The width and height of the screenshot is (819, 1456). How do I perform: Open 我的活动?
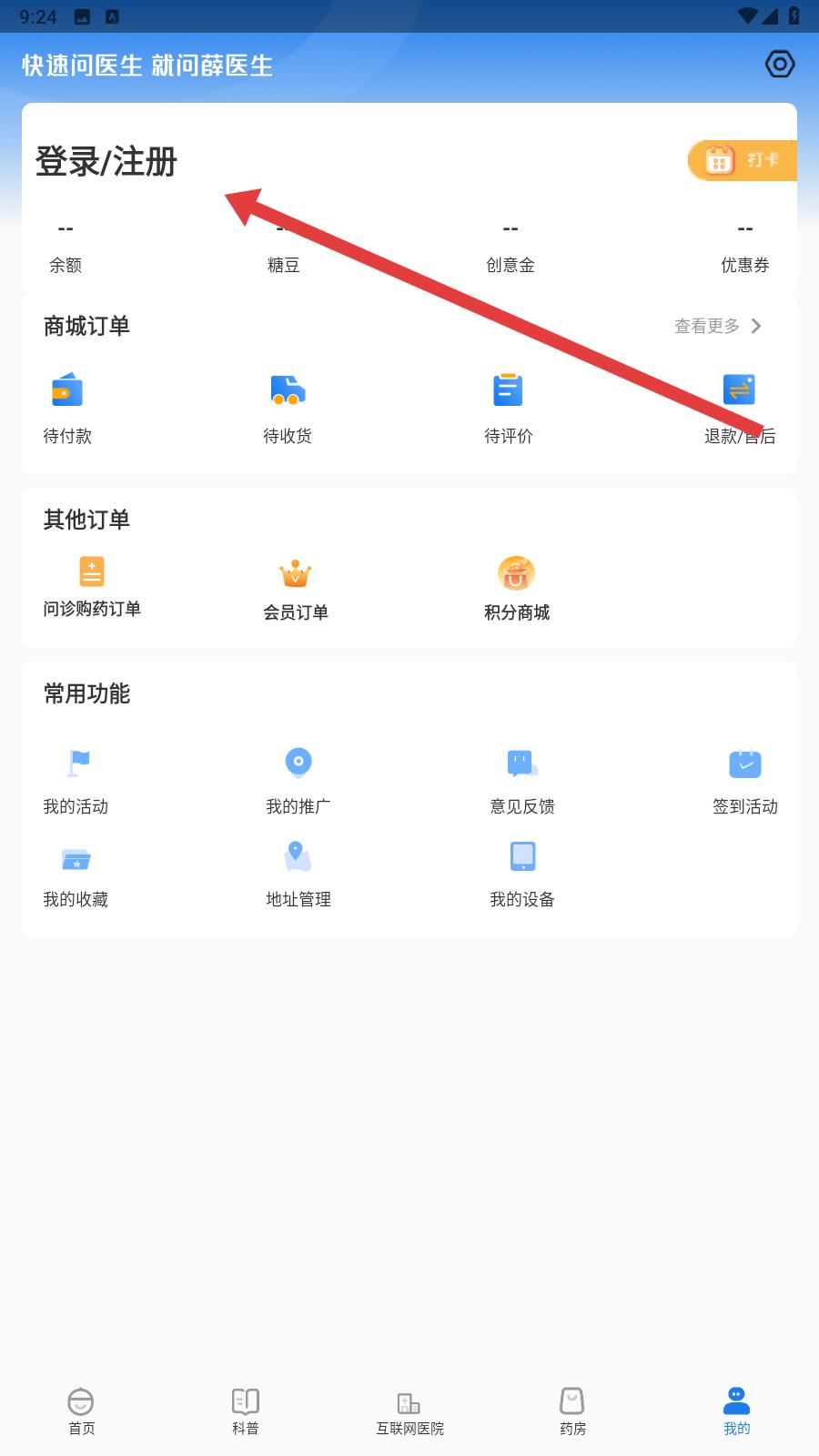click(x=76, y=781)
